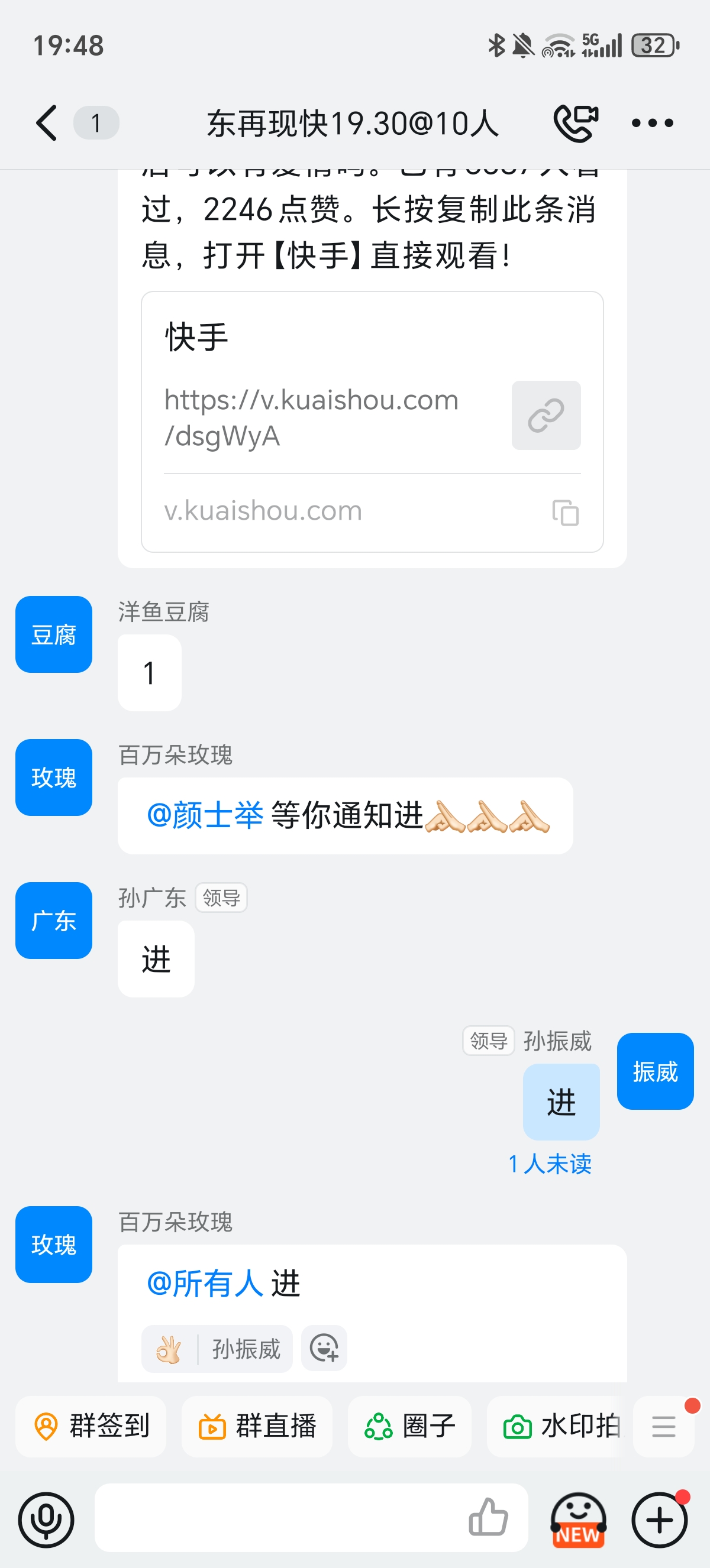Add an emoji reaction to @所有人 message
This screenshot has height=1568, width=710.
tap(324, 1348)
